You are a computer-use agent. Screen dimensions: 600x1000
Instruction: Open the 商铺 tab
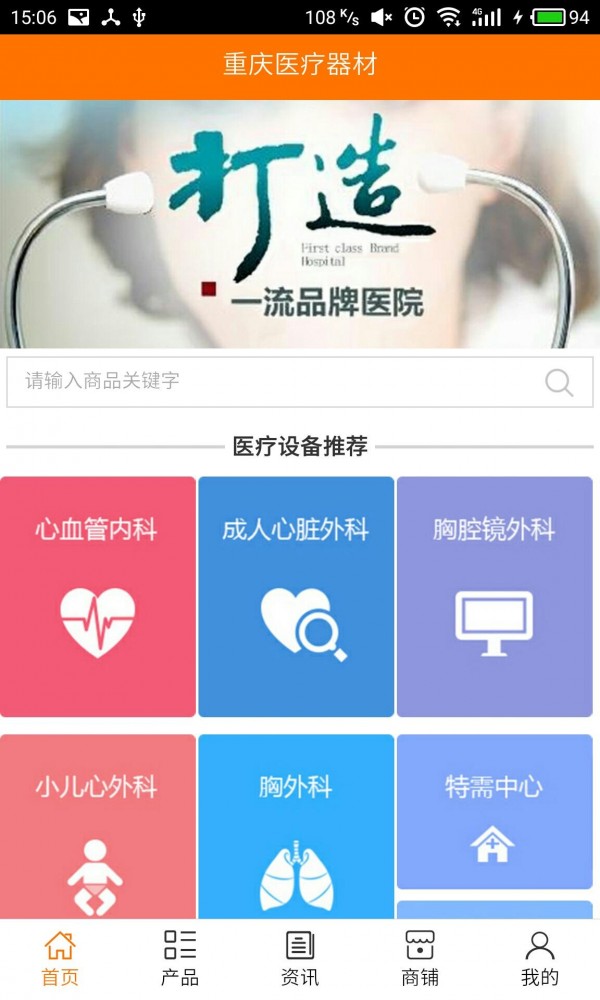(x=420, y=959)
